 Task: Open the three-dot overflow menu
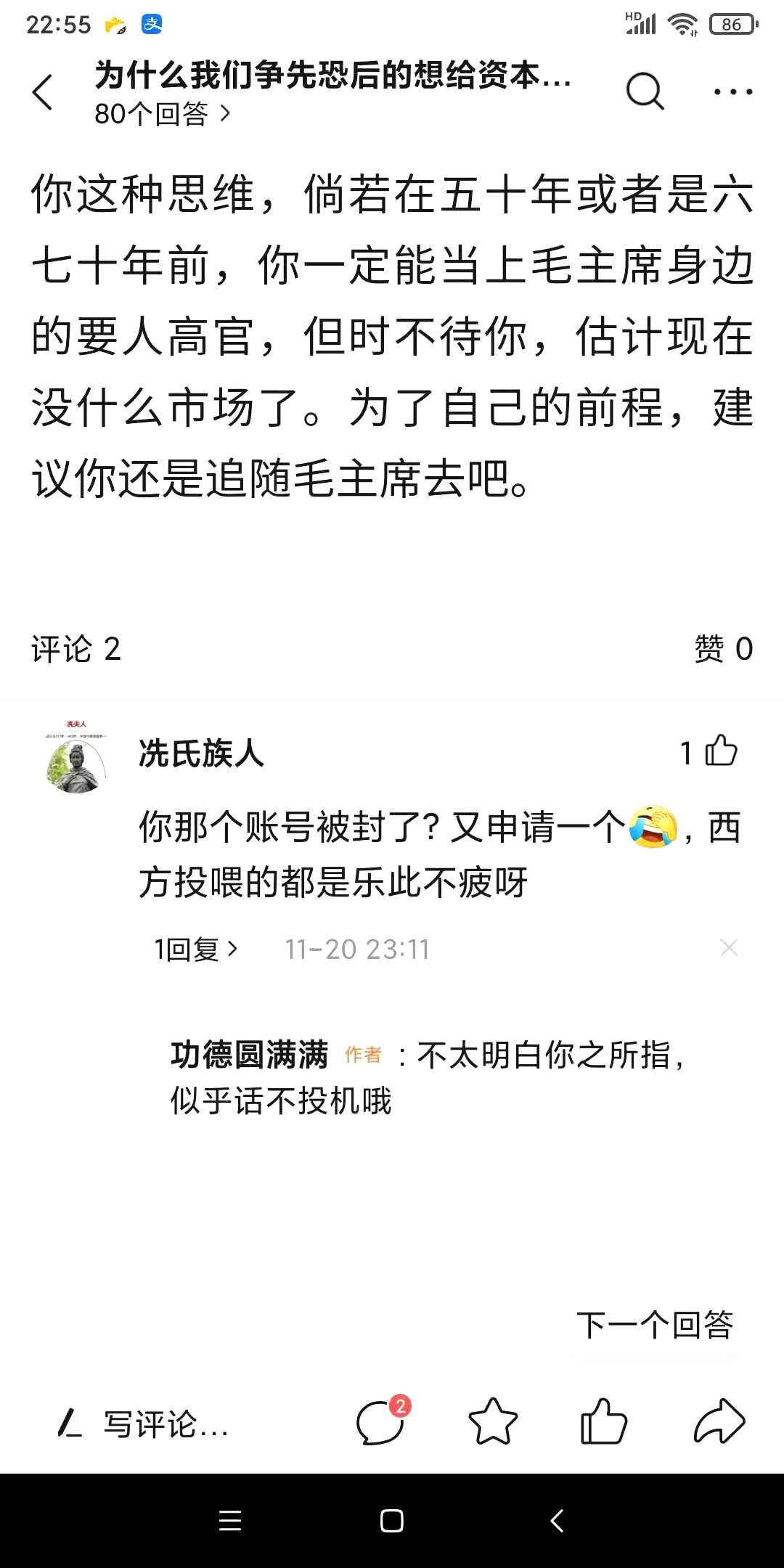pos(732,91)
